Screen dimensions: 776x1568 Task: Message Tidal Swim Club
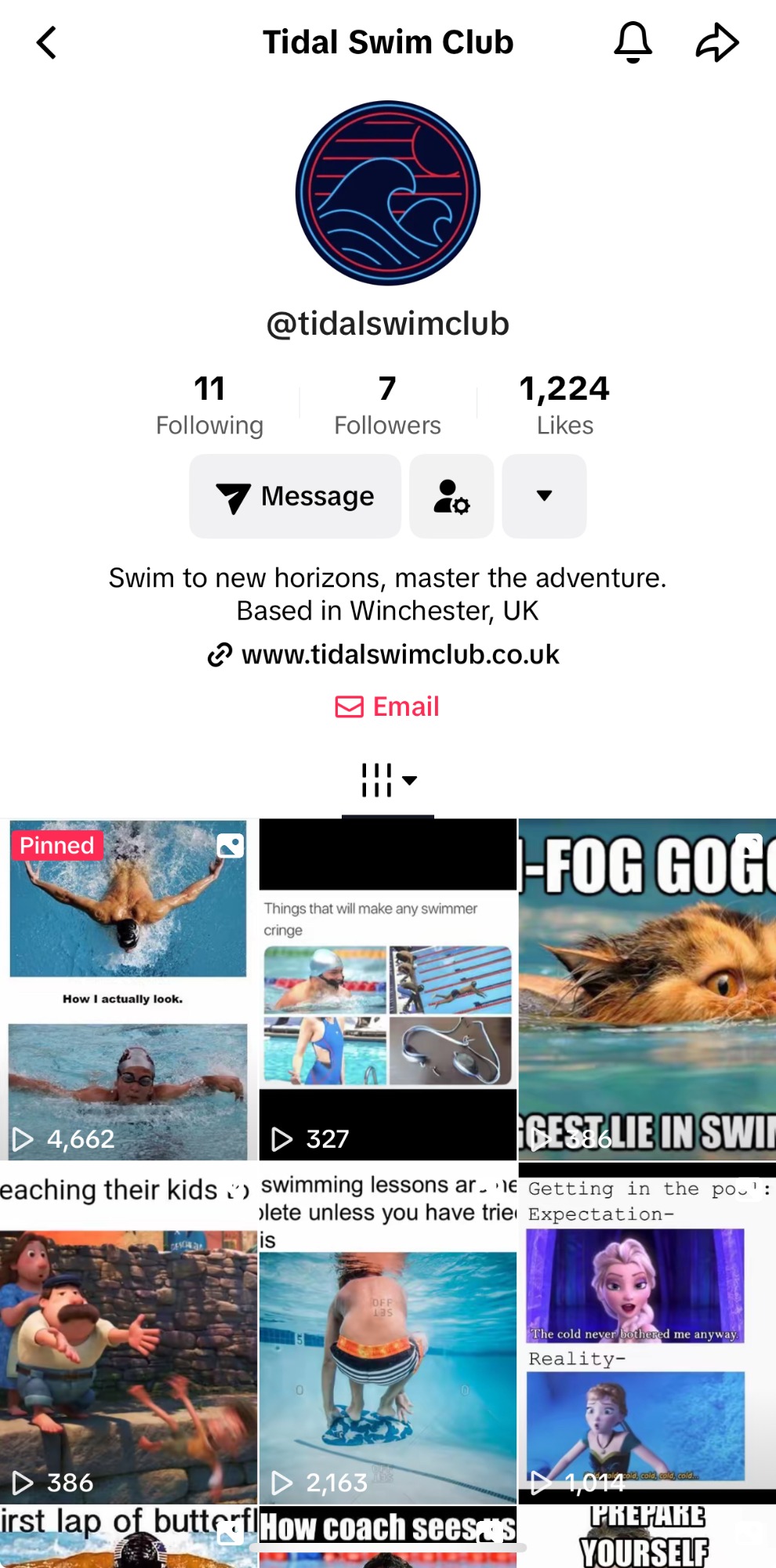pos(295,496)
